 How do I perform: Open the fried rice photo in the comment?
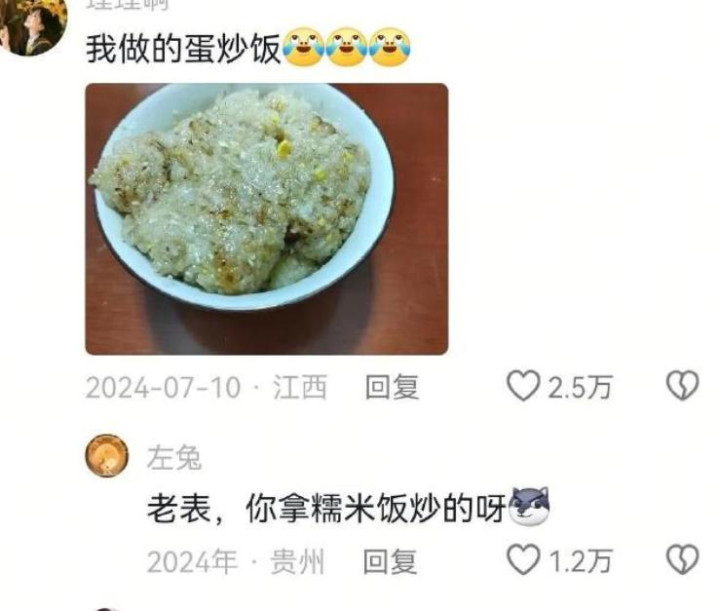click(x=266, y=219)
